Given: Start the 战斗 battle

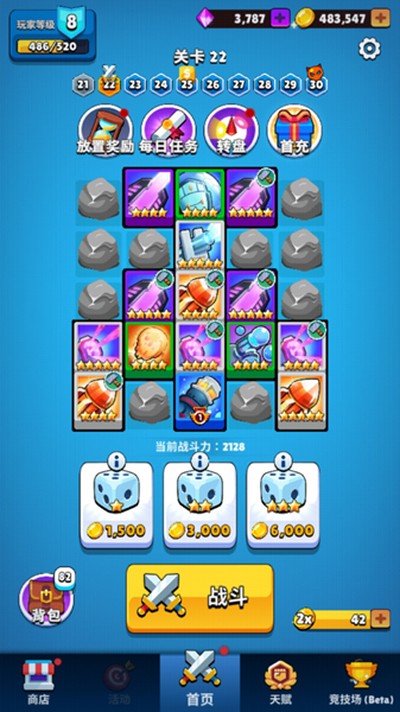Looking at the screenshot, I should pos(200,599).
